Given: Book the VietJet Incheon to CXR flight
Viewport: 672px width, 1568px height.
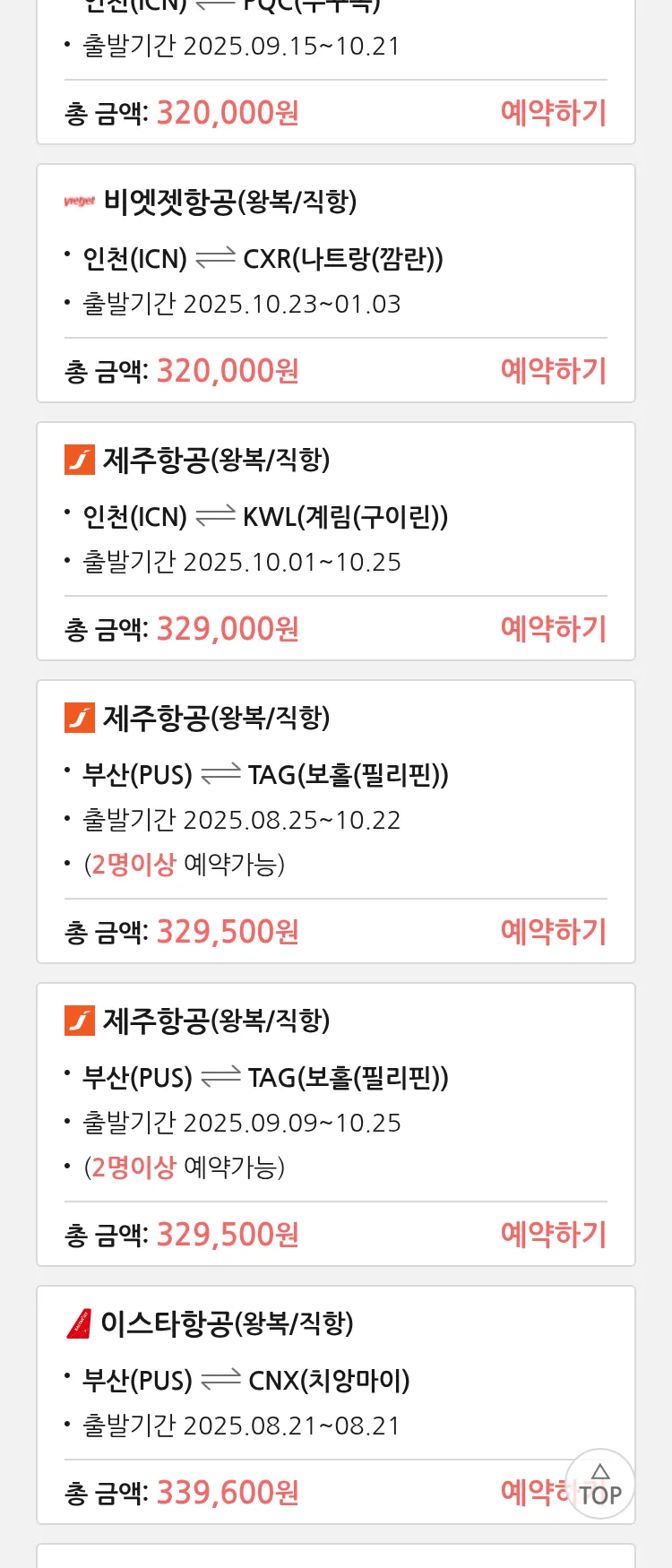Looking at the screenshot, I should (553, 371).
